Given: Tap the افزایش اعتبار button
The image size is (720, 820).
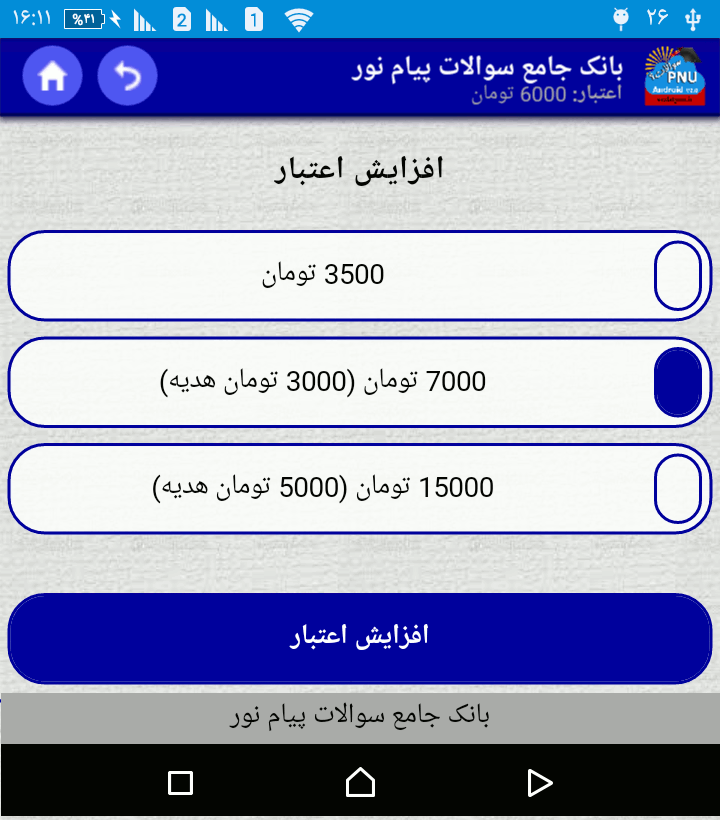Looking at the screenshot, I should (x=359, y=637).
